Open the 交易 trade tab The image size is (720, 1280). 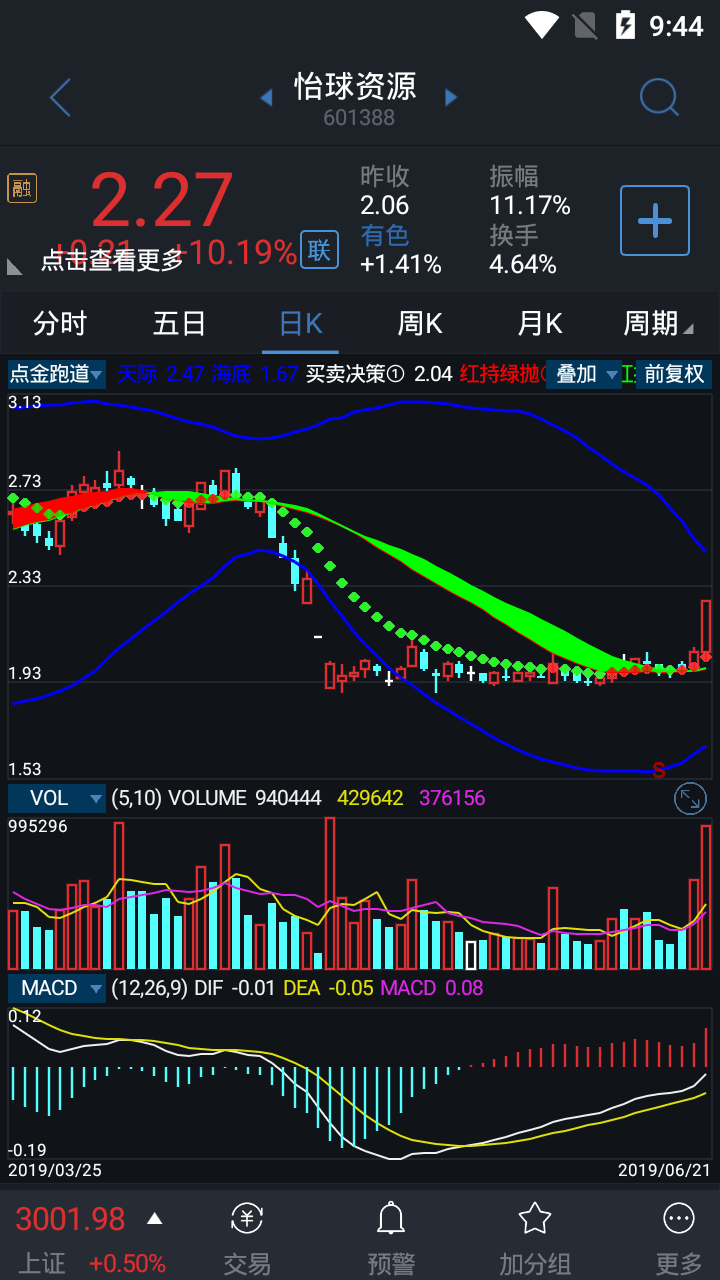pyautogui.click(x=247, y=1238)
